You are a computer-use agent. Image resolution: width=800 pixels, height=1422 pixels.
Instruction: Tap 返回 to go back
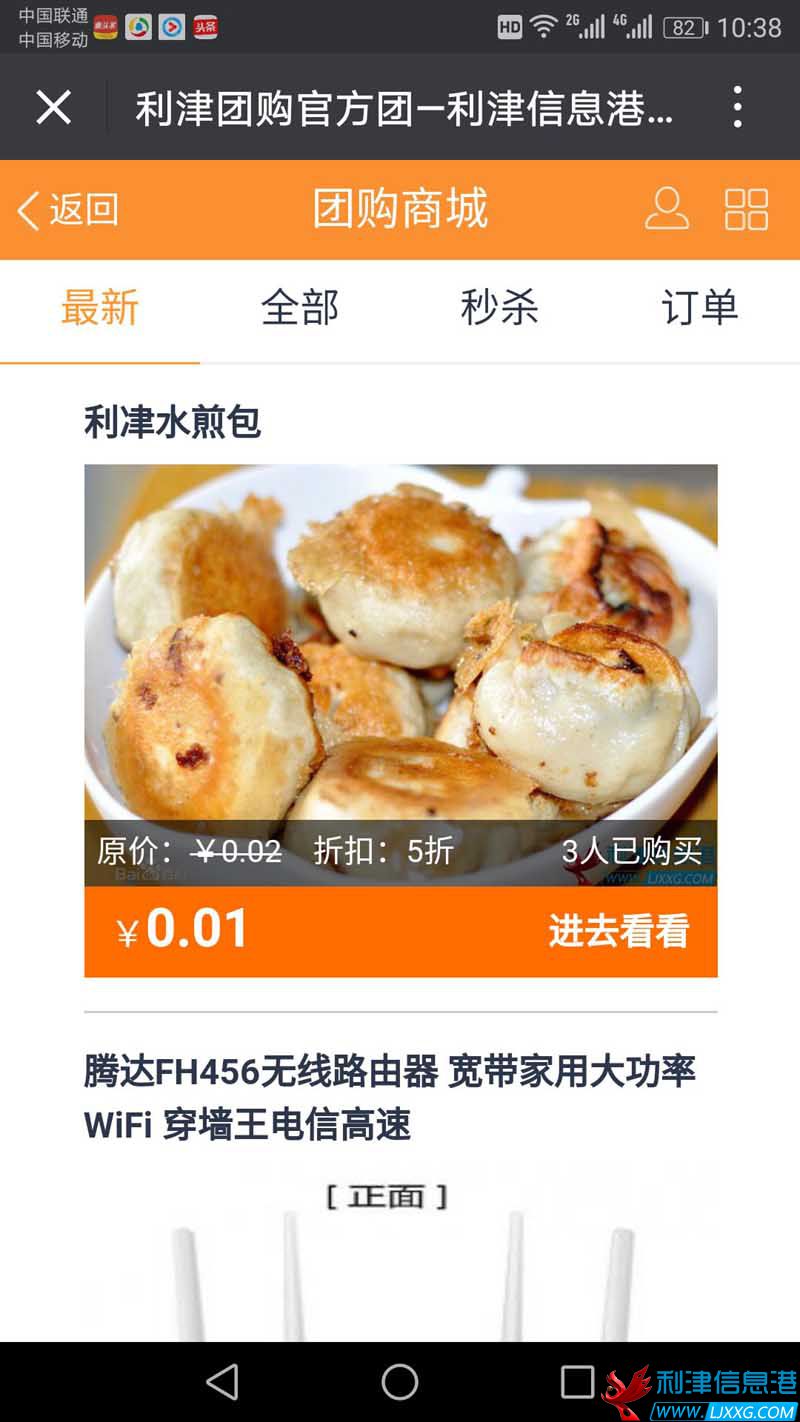click(x=68, y=210)
